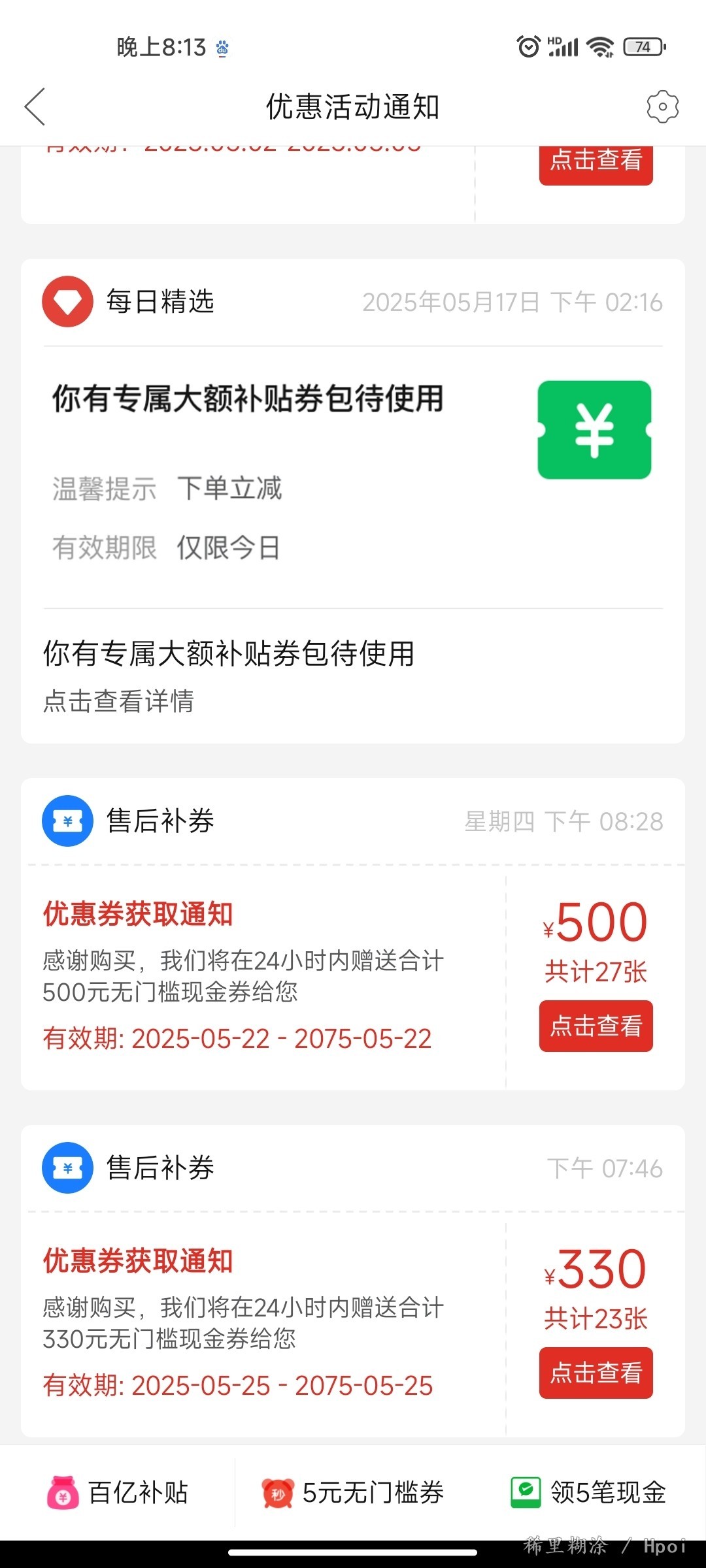Screen dimensions: 706x1568
Task: Open the 领5笔现金 shortcut
Action: point(588,1493)
